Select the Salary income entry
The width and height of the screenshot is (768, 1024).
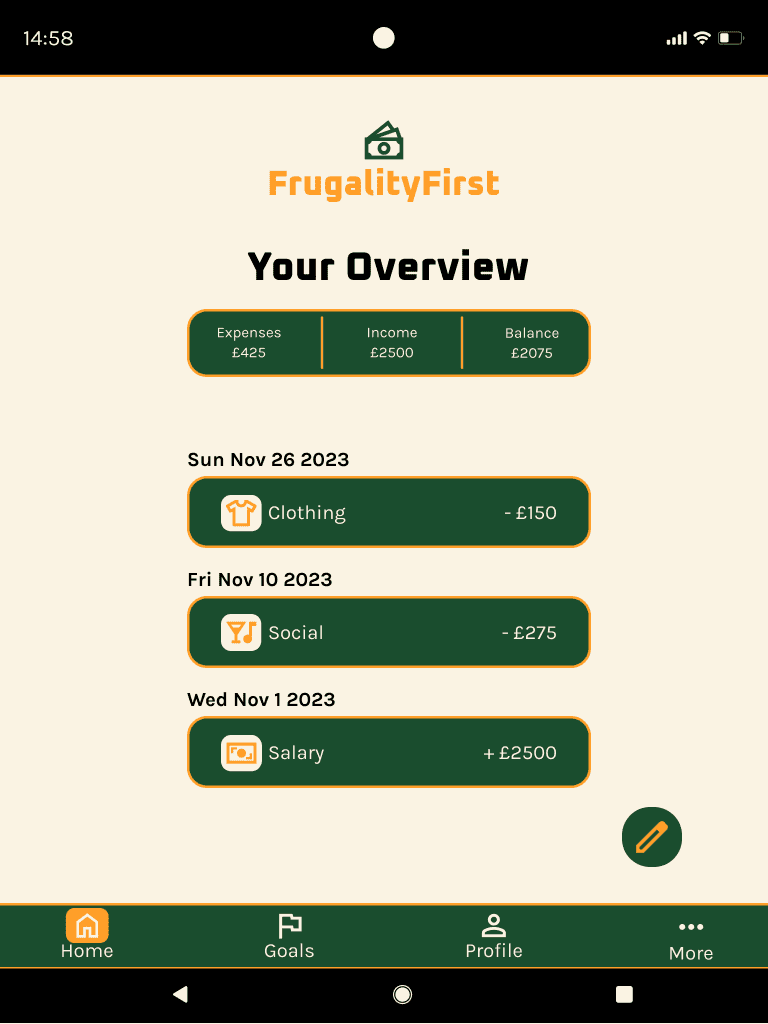388,752
